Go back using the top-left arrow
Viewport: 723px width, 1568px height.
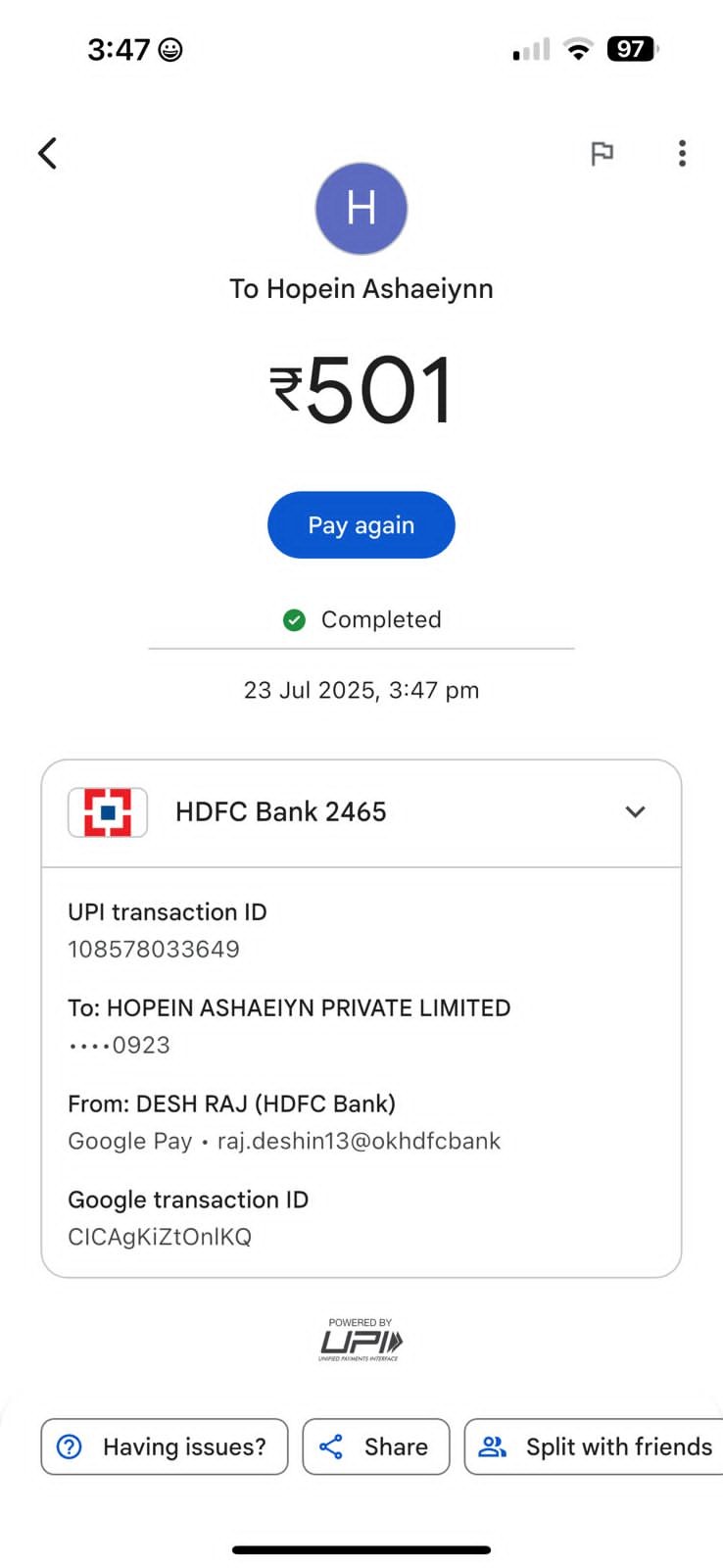click(48, 153)
